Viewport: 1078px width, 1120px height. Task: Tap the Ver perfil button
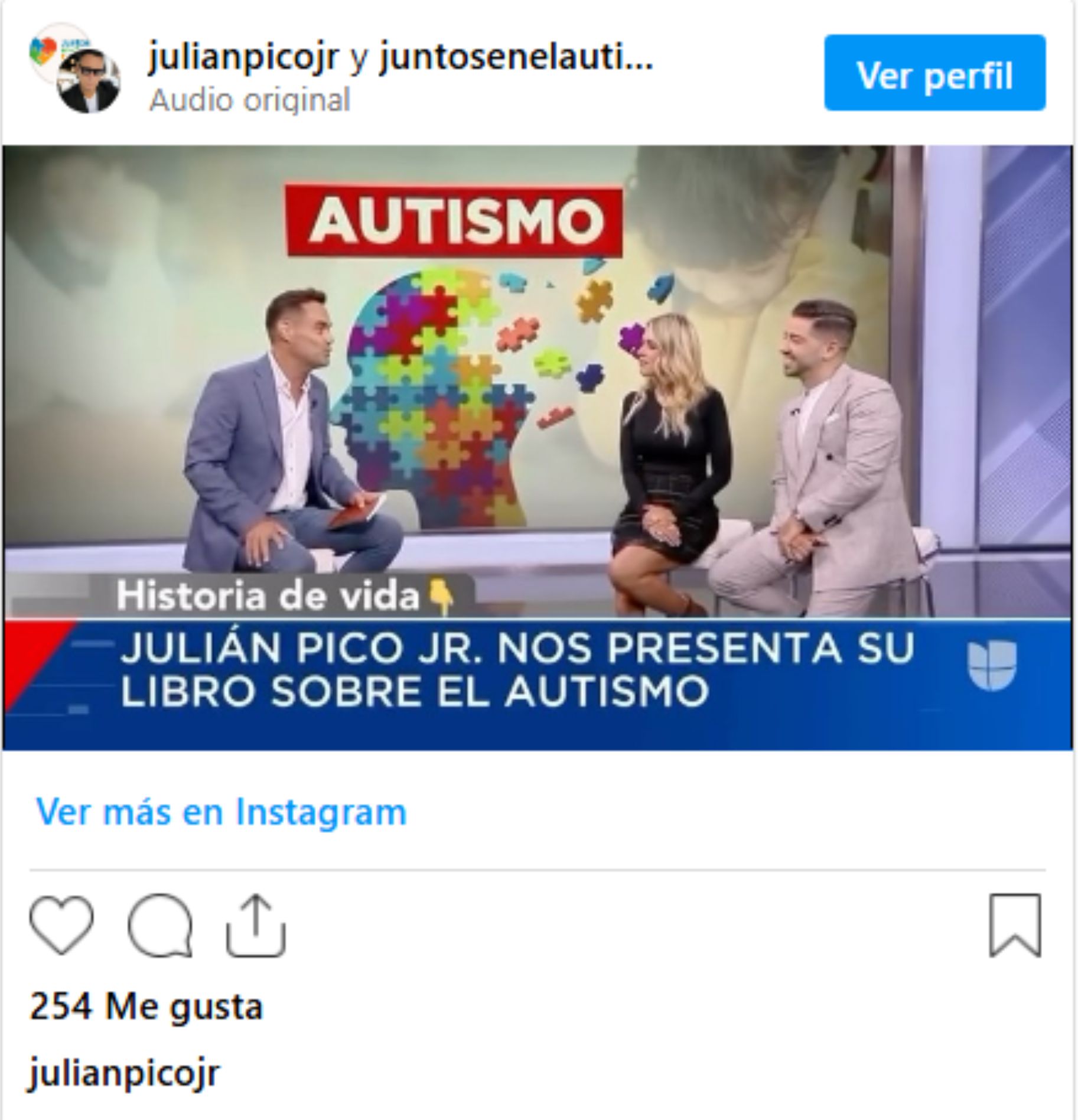(934, 73)
